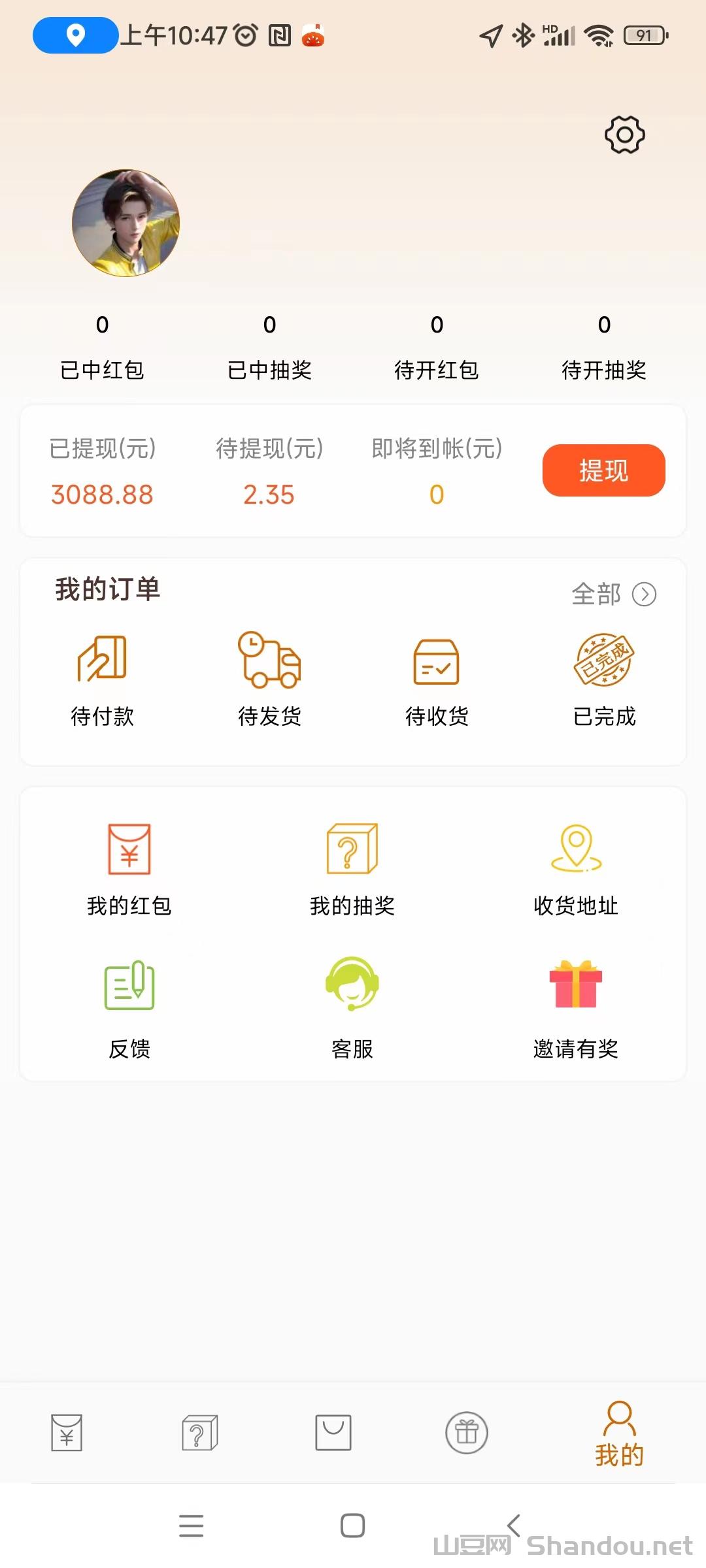
Task: Tap the orange 提现 withdraw button
Action: (603, 470)
